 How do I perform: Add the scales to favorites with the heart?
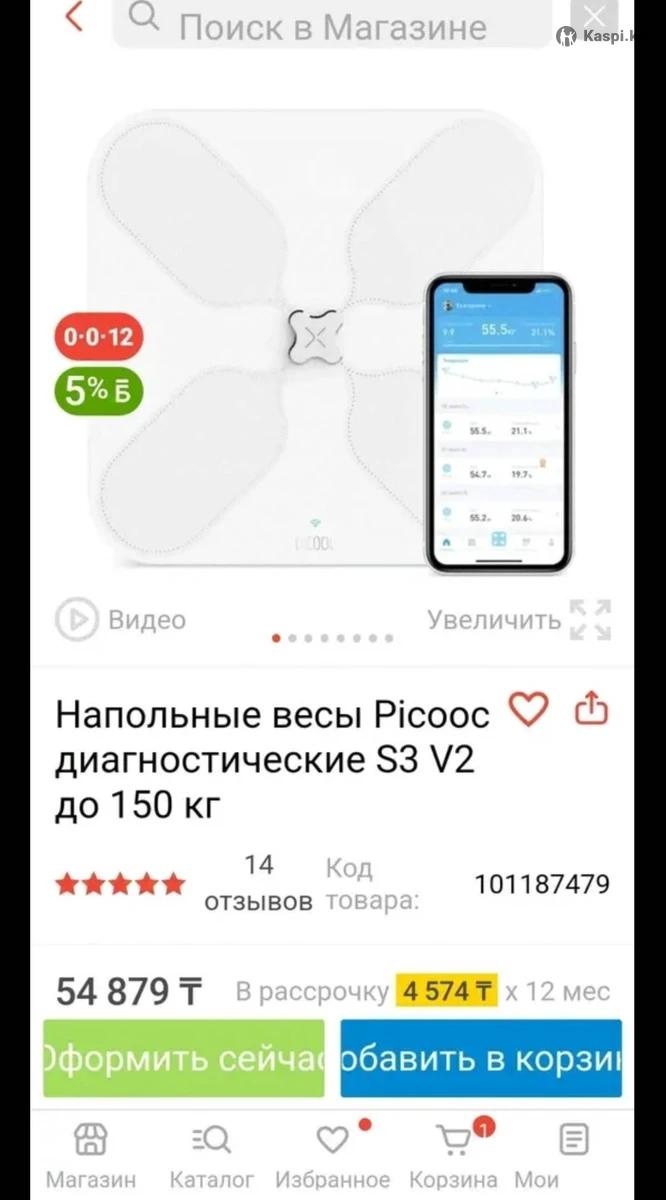[x=529, y=709]
